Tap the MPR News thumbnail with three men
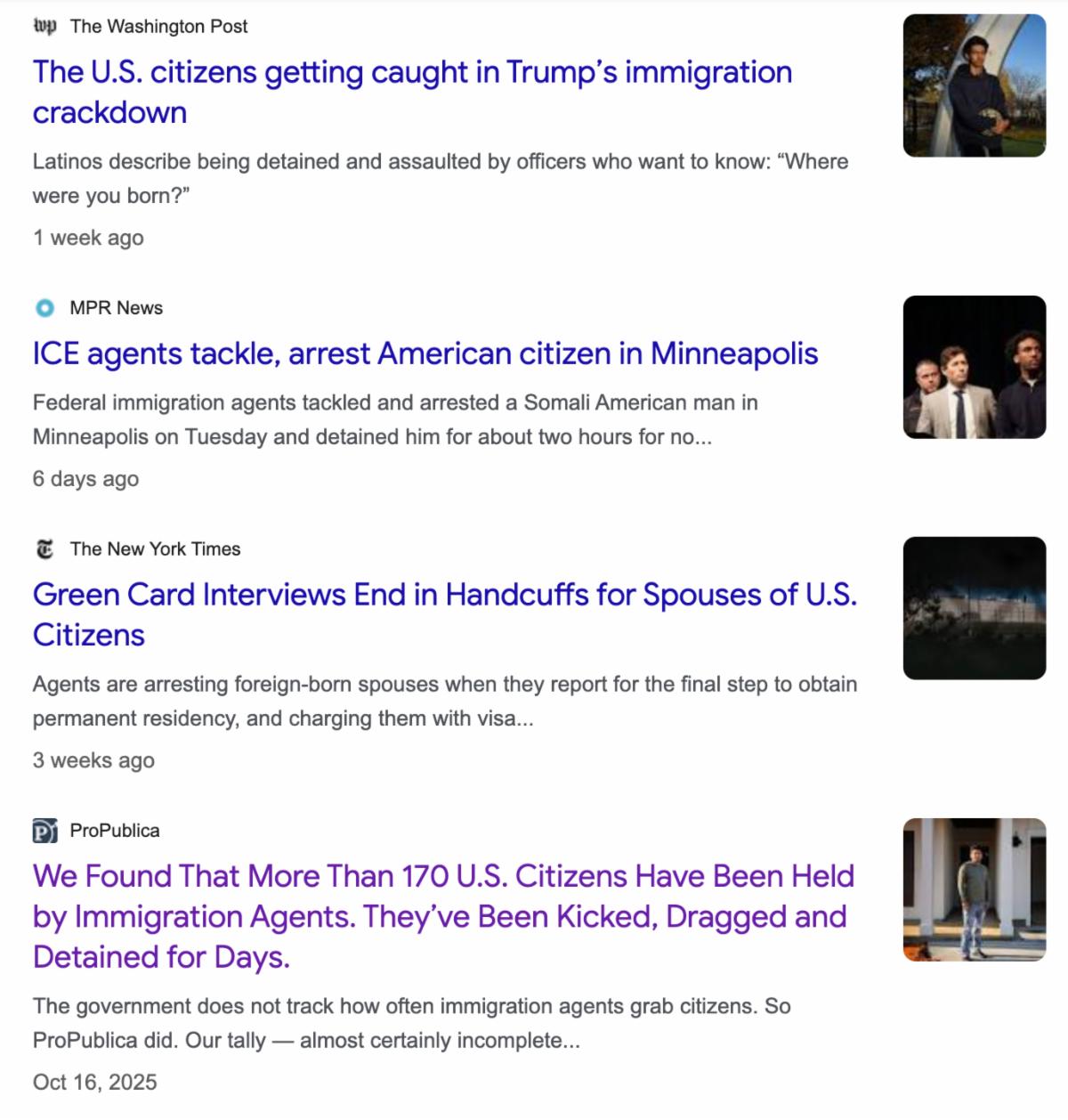This screenshot has width=1068, height=1120. click(x=974, y=367)
